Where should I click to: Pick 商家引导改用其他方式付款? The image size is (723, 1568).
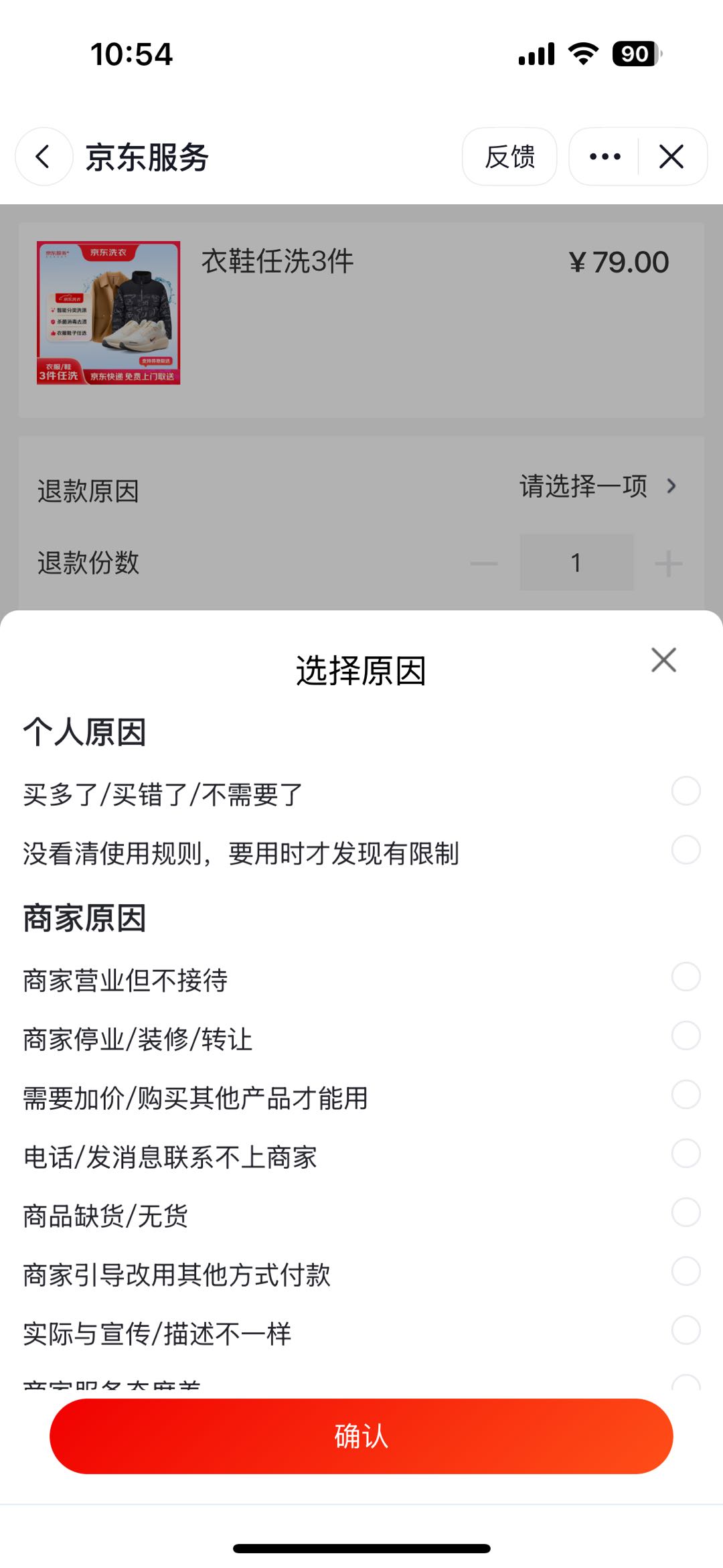[686, 1272]
